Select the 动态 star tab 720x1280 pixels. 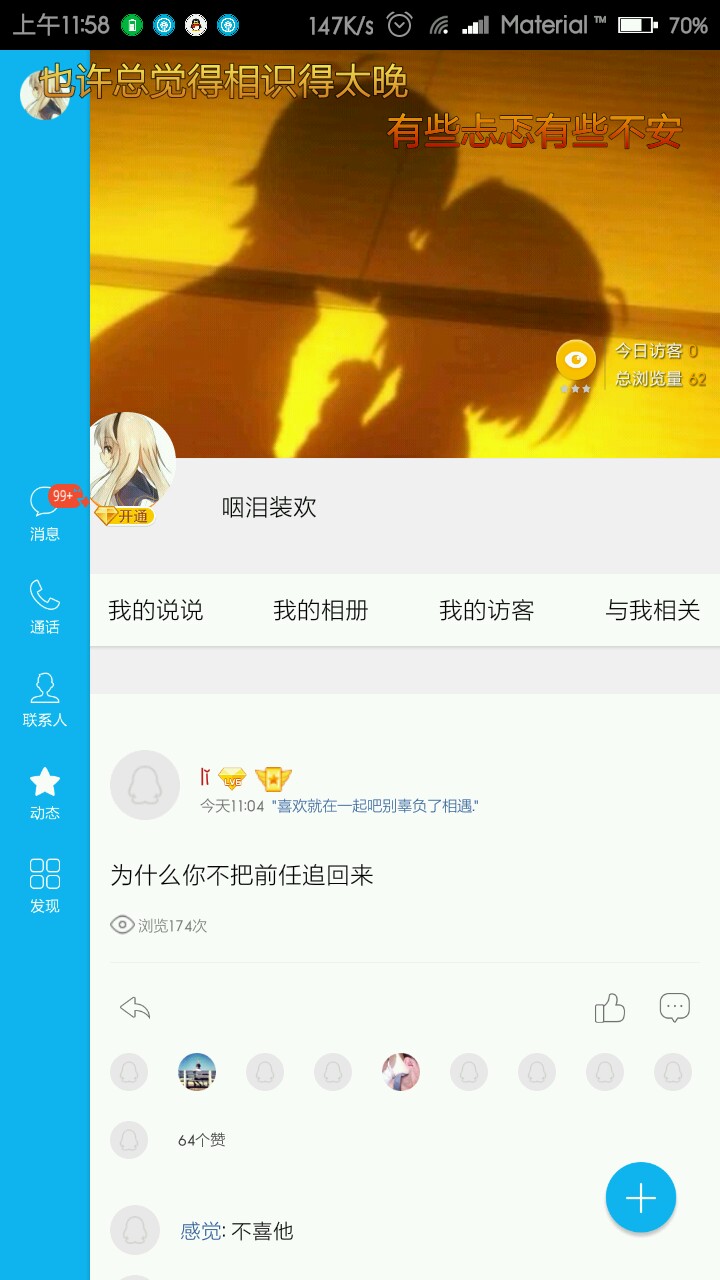(x=45, y=793)
